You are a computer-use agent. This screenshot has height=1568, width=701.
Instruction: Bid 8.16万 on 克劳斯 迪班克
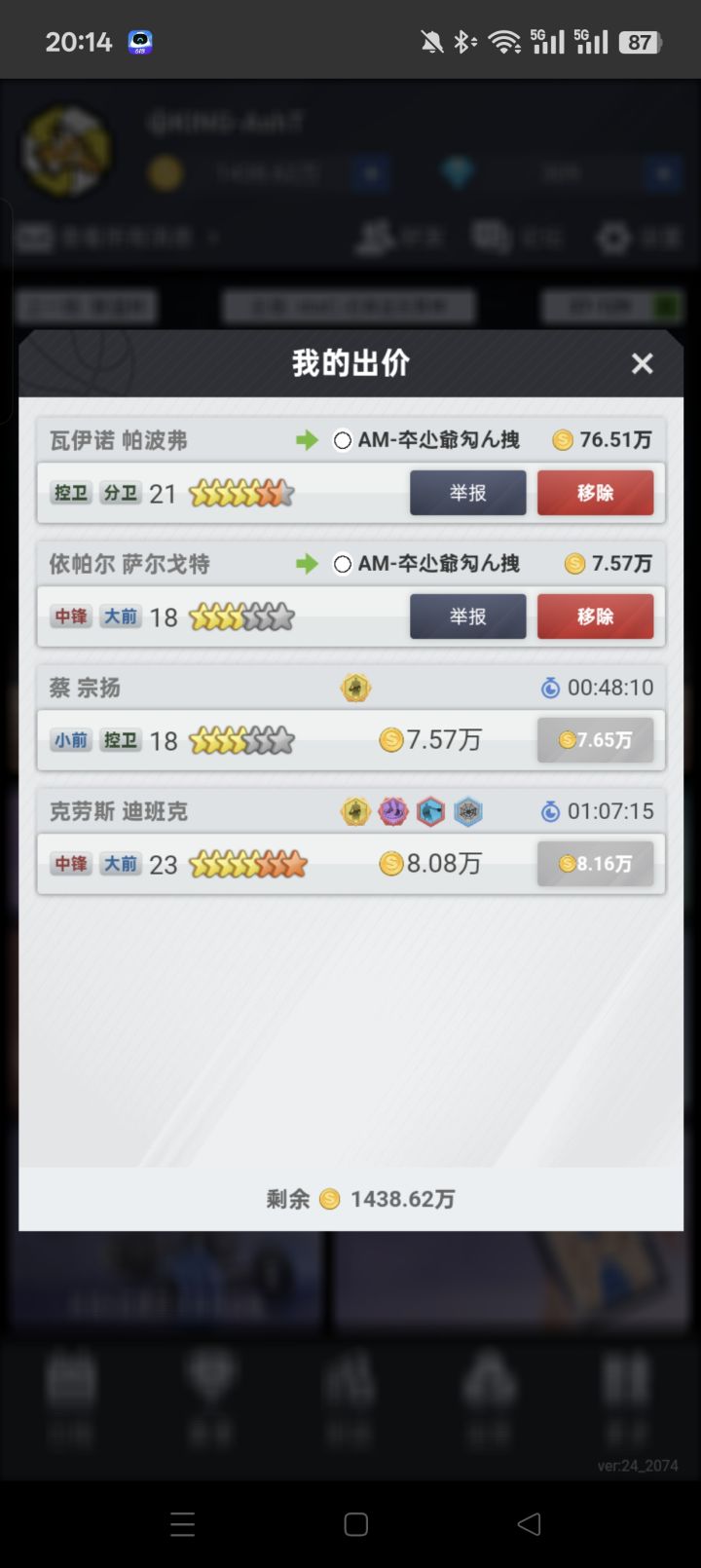click(x=595, y=864)
